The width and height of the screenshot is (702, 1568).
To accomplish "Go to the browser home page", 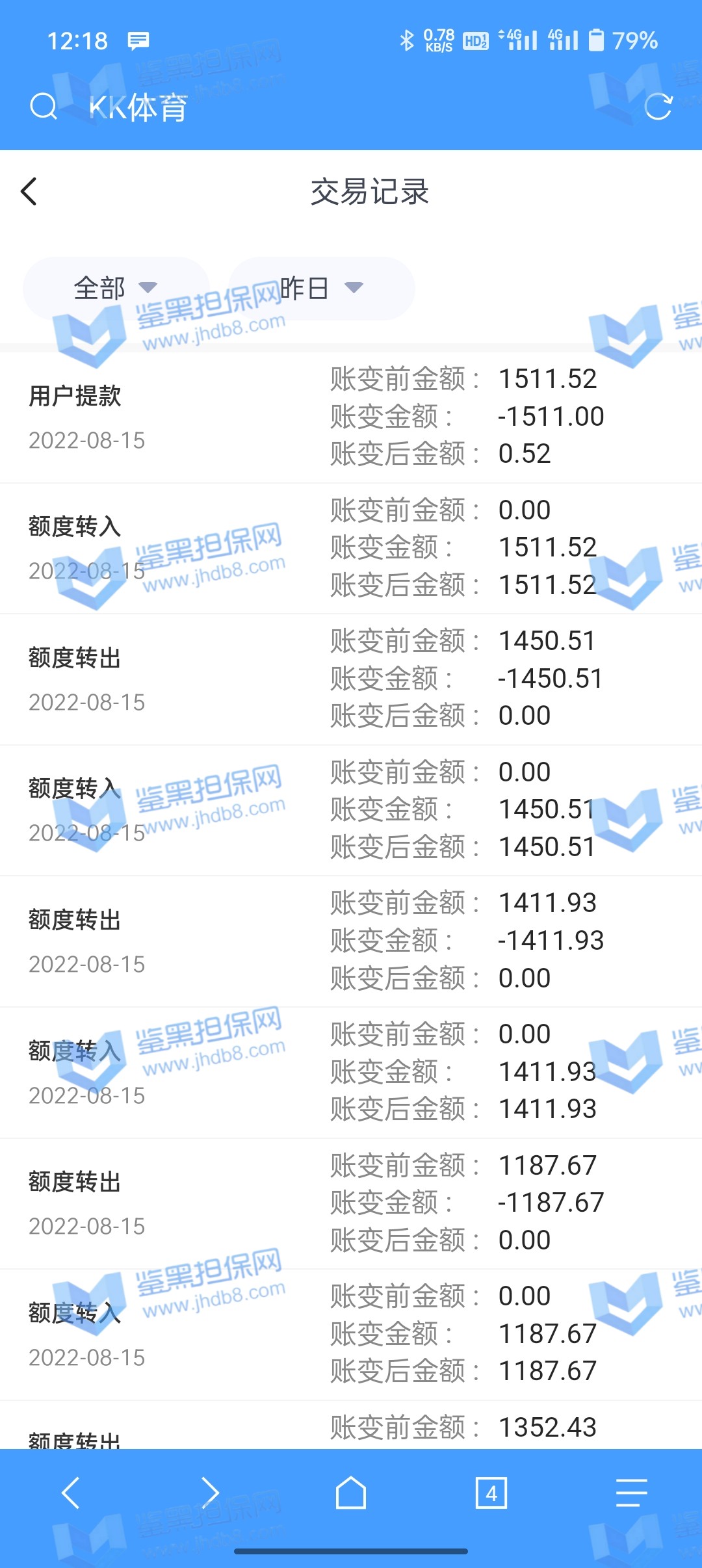I will pos(351,1493).
